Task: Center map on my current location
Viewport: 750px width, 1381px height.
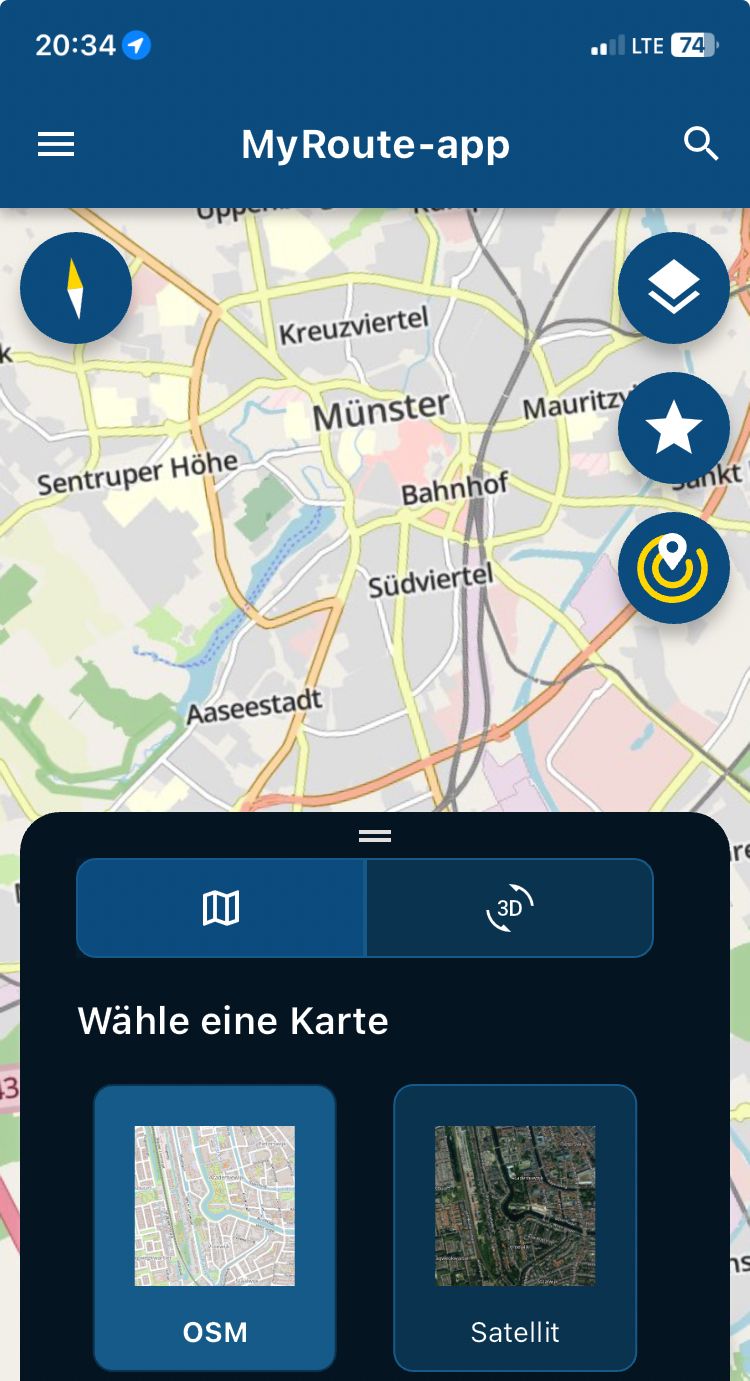Action: (673, 567)
